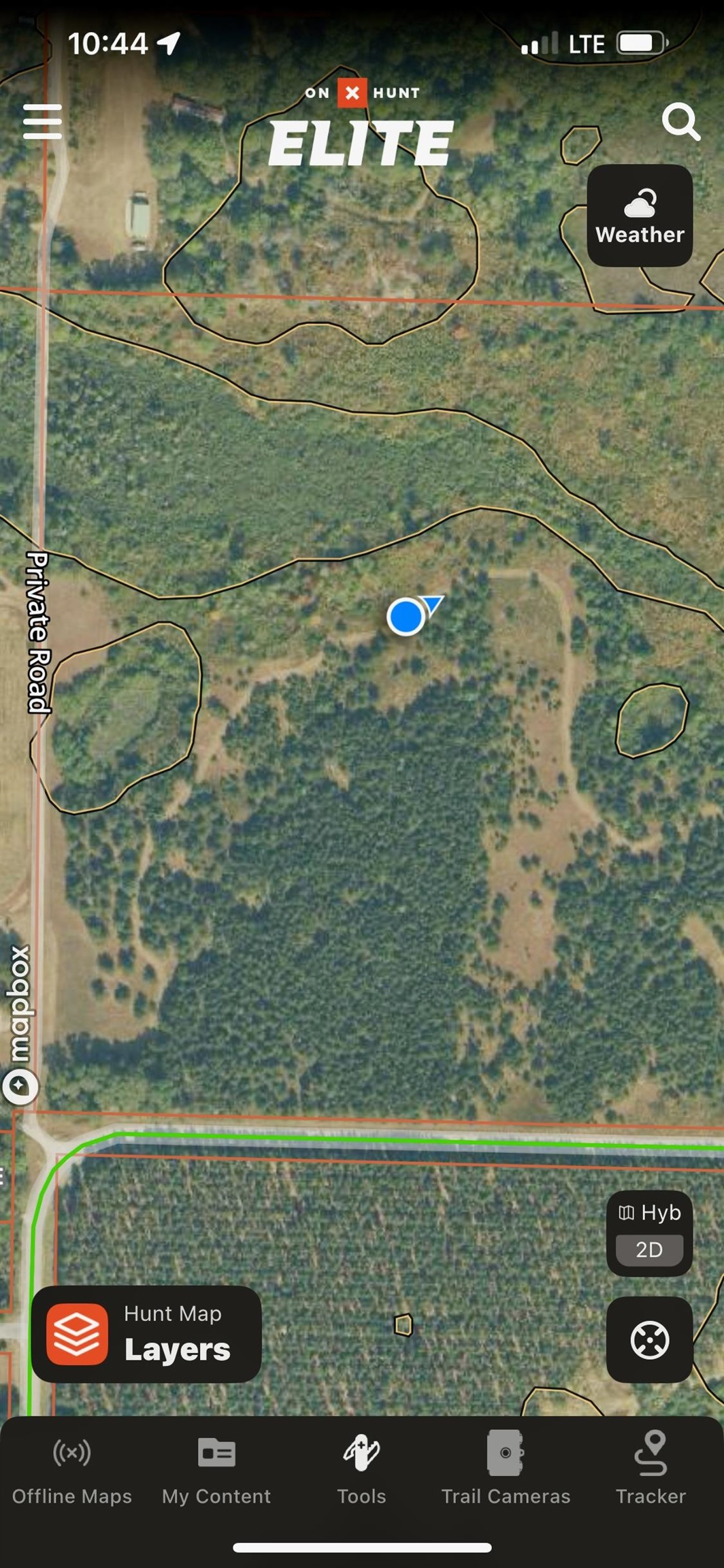Change the Hyb basemap type
The image size is (724, 1568).
click(x=650, y=1212)
